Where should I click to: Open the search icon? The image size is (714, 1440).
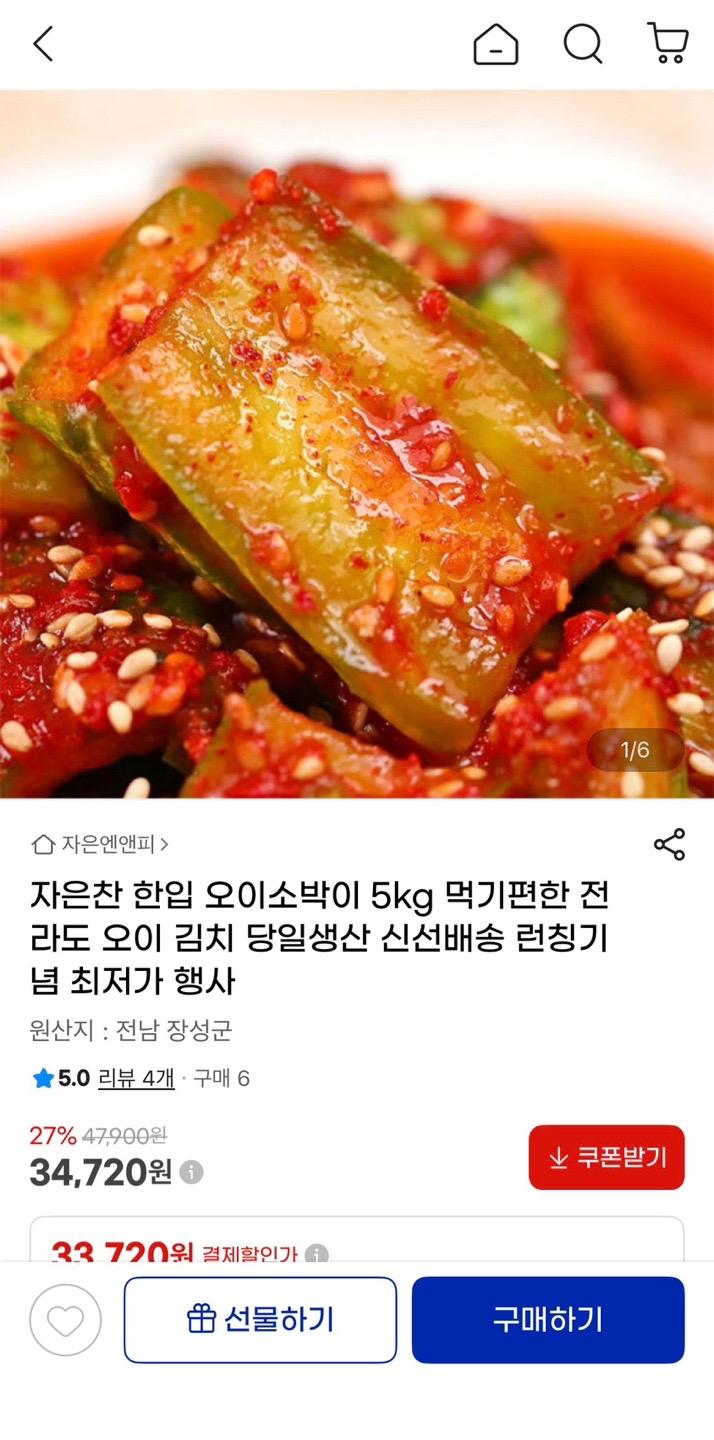pos(582,44)
